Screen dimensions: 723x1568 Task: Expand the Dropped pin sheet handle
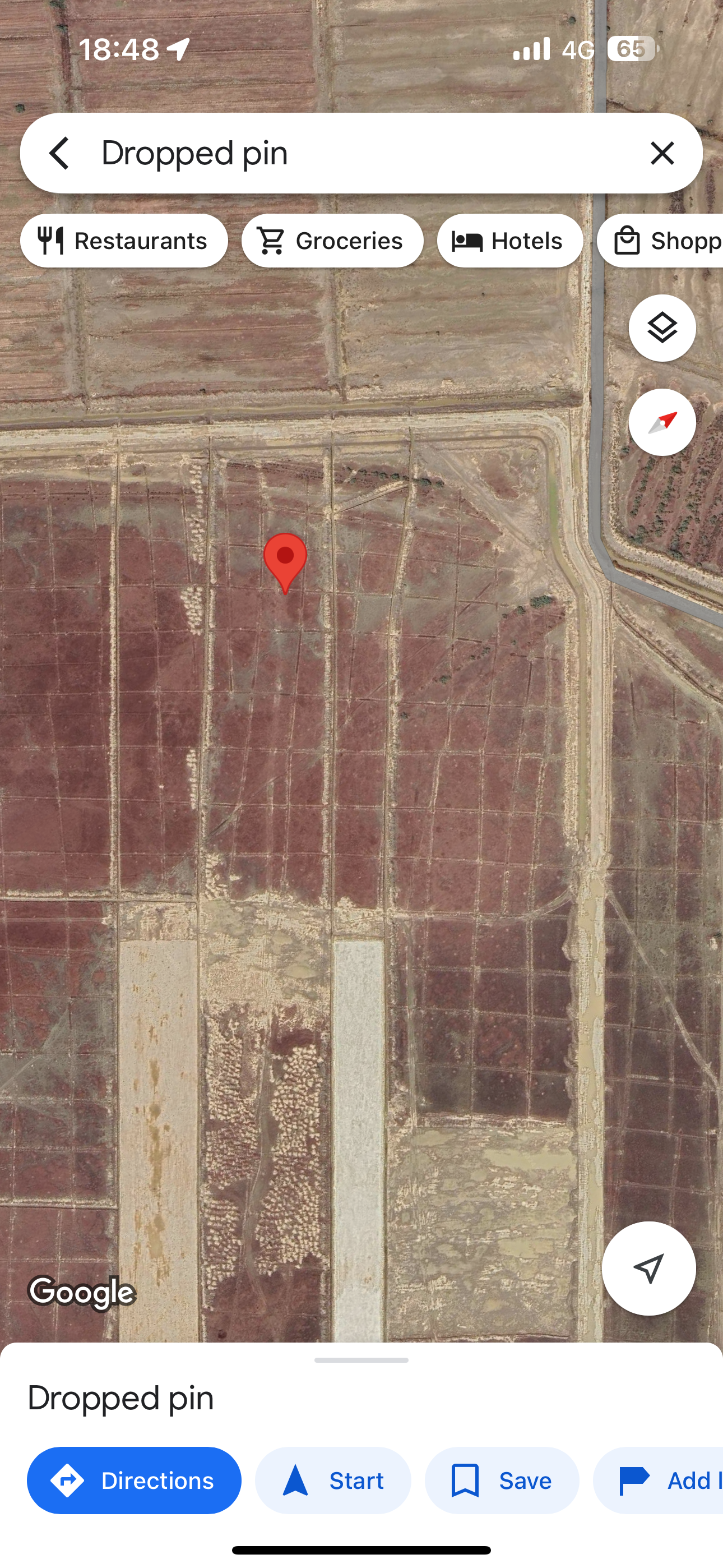pos(361,1360)
